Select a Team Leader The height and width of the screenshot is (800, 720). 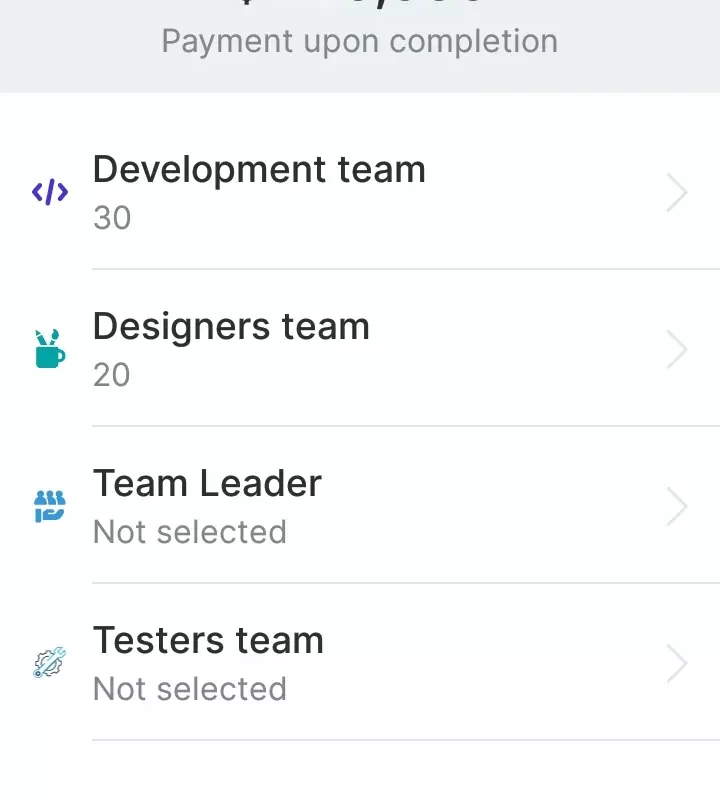click(360, 506)
